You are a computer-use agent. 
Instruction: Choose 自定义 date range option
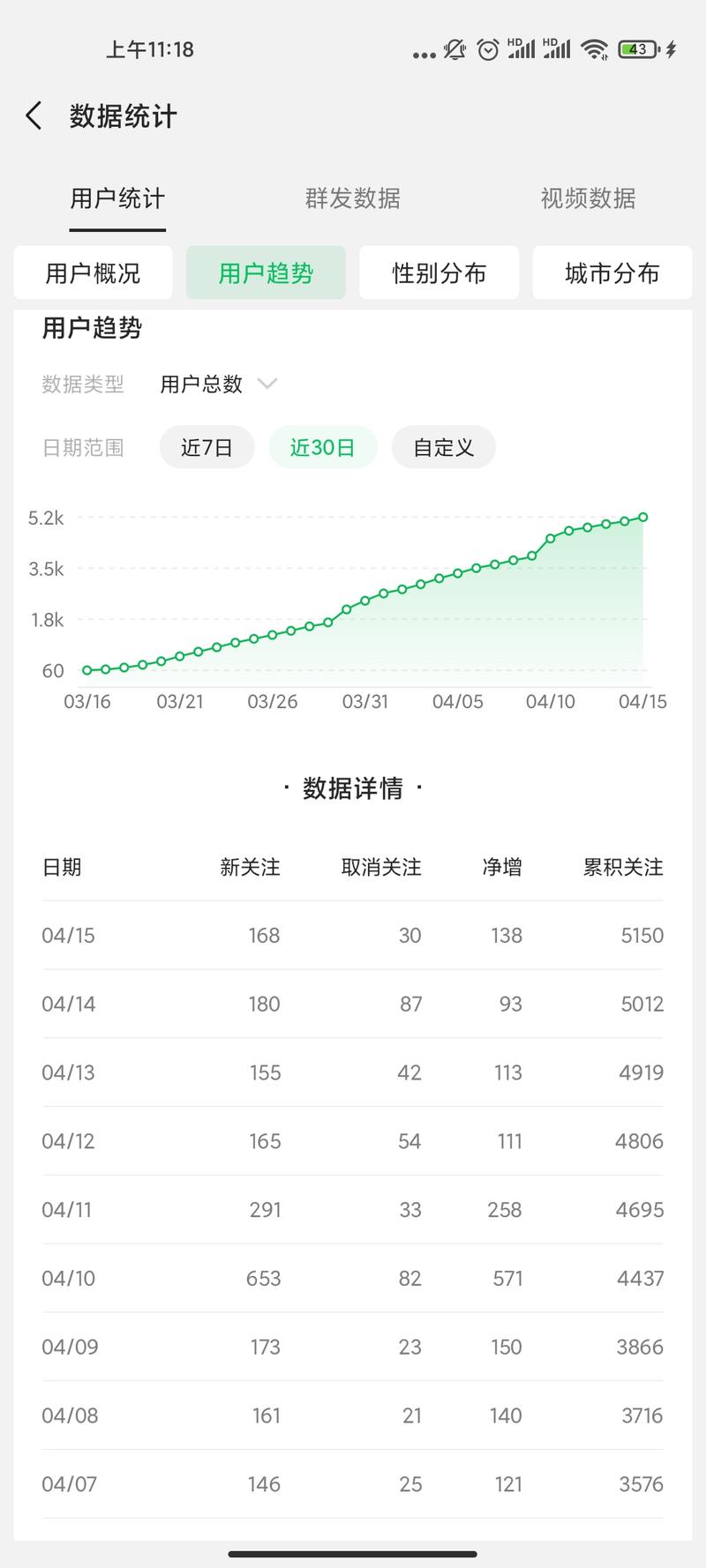click(x=443, y=447)
